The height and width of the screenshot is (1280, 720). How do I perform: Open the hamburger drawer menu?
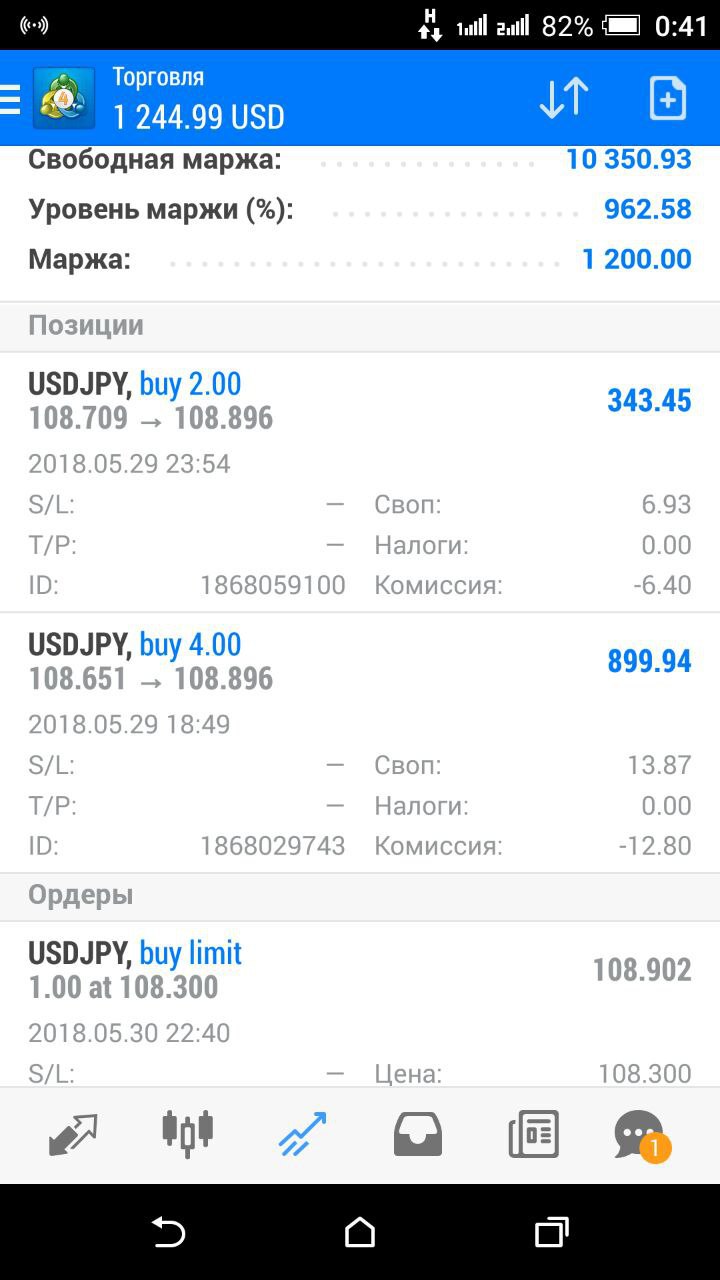pos(10,99)
